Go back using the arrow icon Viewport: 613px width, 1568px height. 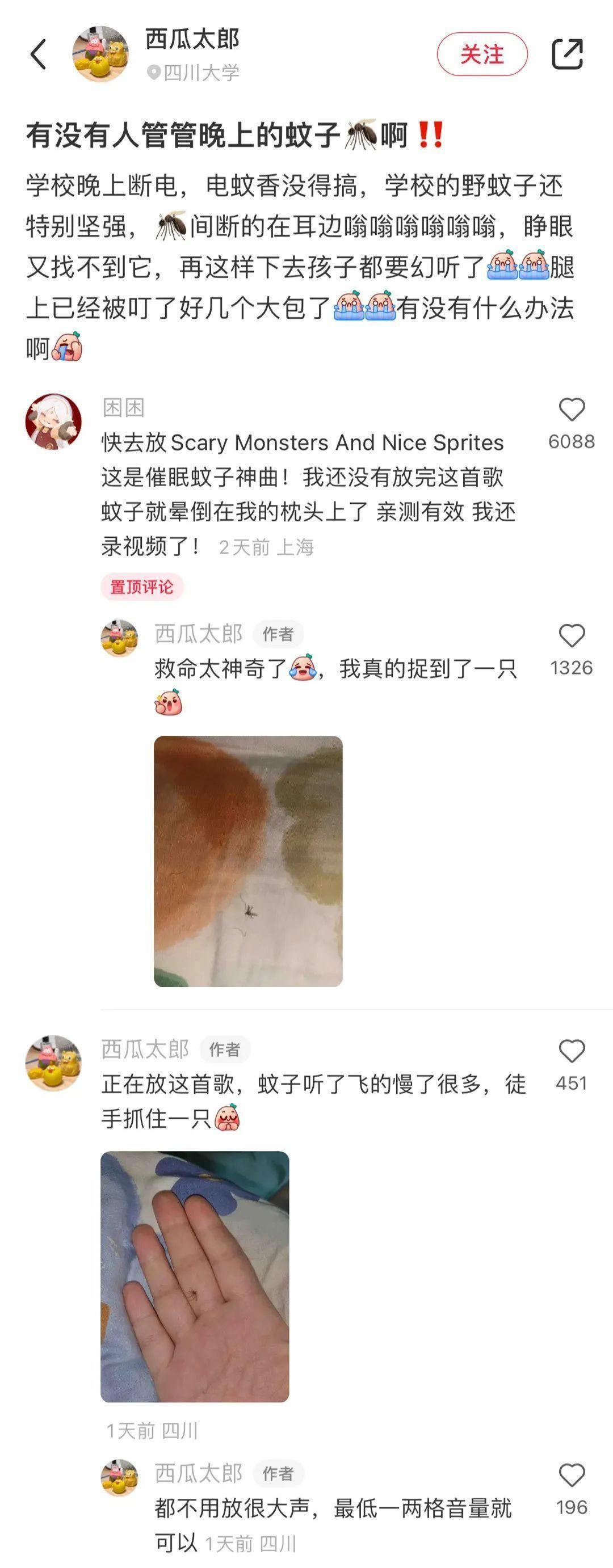pos(39,54)
